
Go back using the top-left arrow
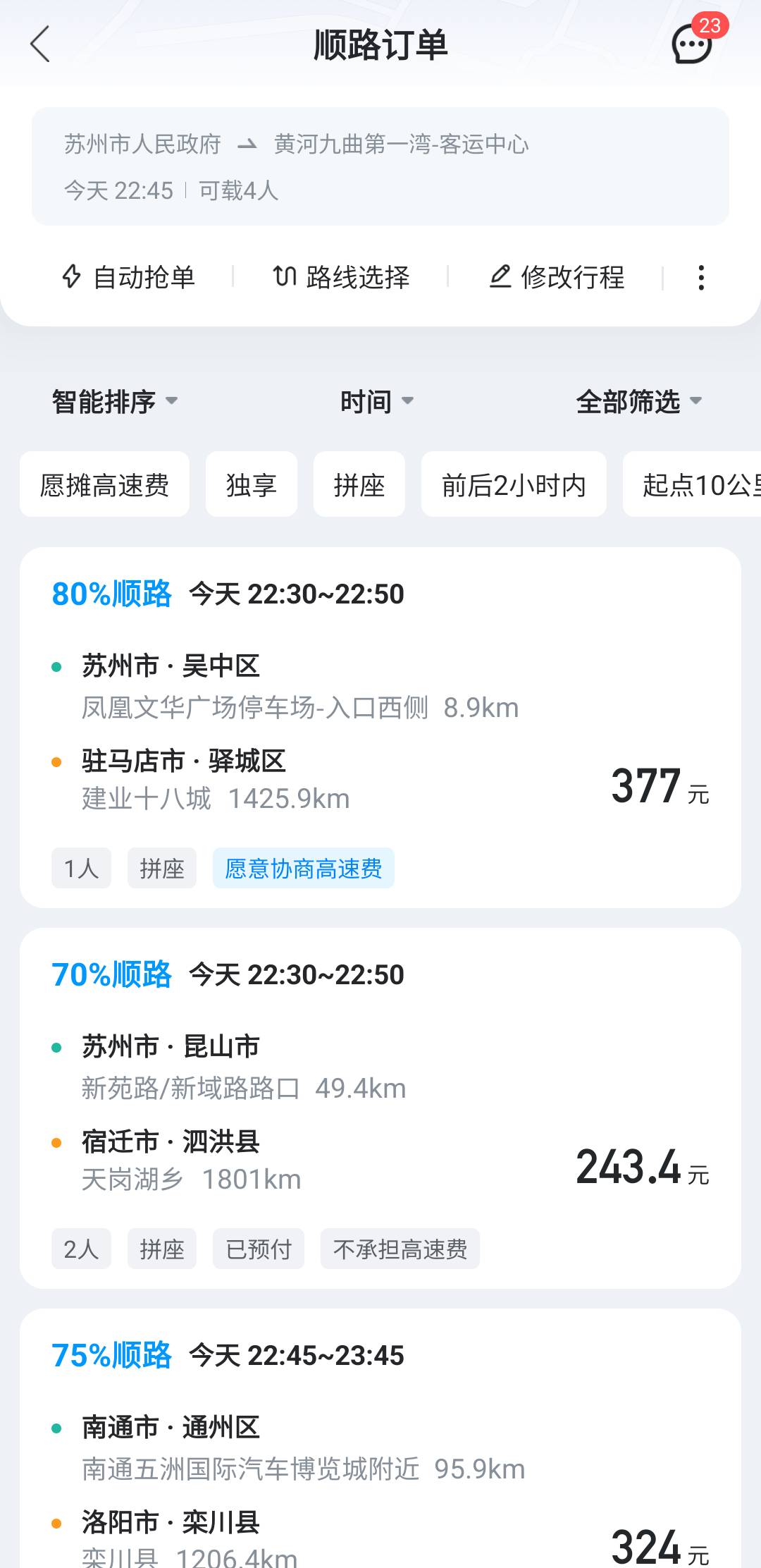pyautogui.click(x=40, y=44)
